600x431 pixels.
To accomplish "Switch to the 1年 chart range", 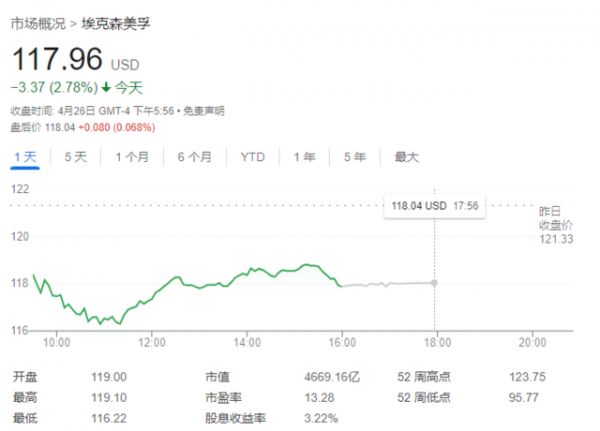I will point(304,157).
